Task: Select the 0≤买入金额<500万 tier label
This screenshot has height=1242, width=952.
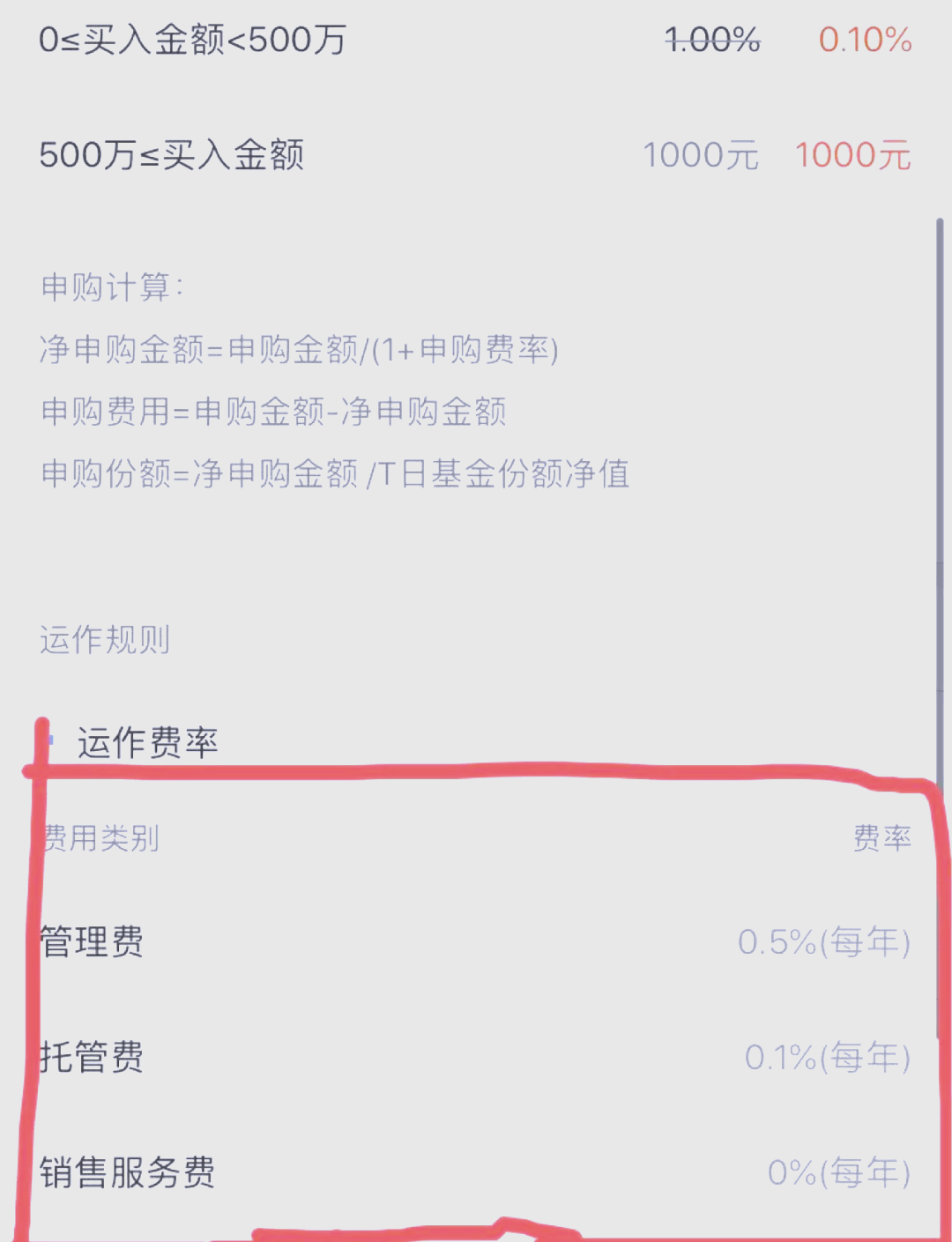Action: [x=194, y=39]
